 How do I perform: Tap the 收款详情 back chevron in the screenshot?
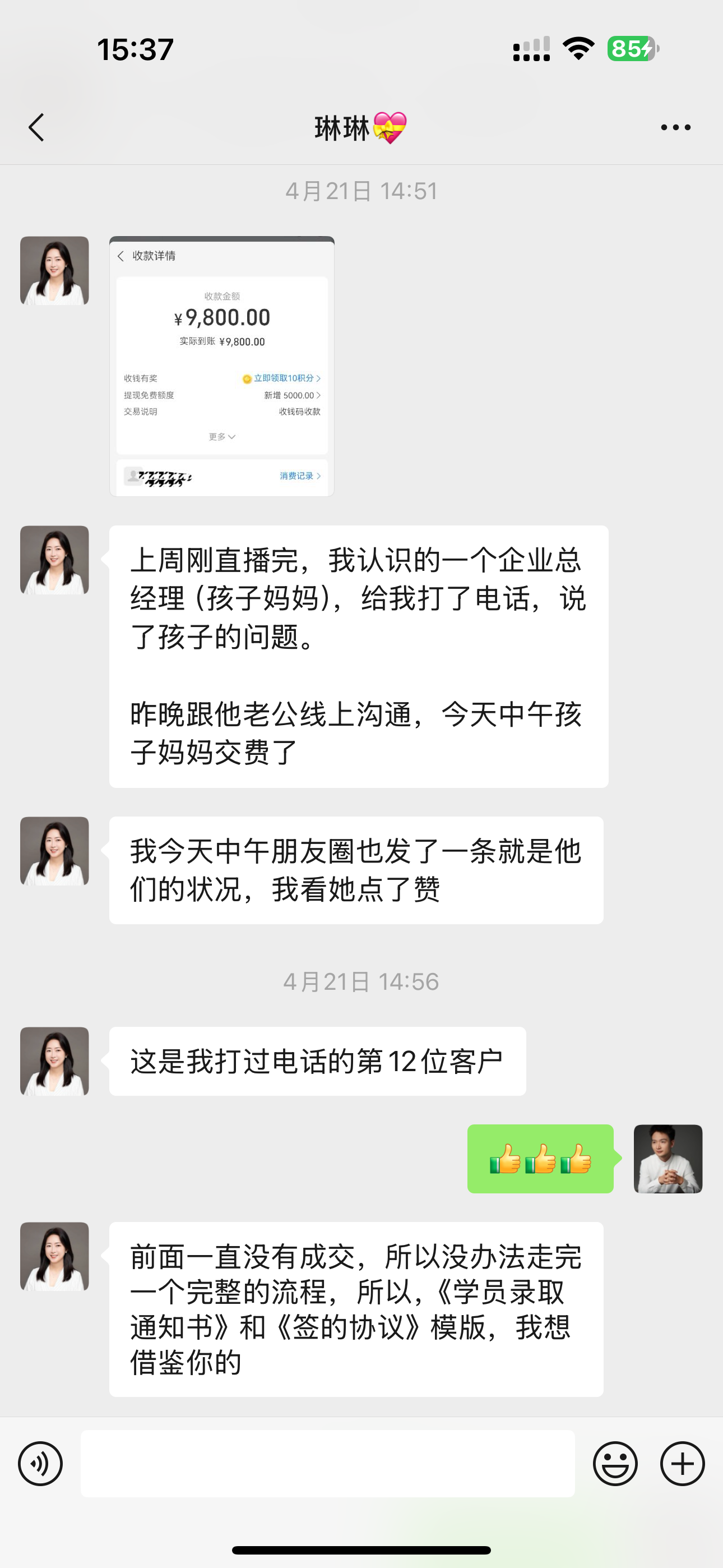[122, 257]
